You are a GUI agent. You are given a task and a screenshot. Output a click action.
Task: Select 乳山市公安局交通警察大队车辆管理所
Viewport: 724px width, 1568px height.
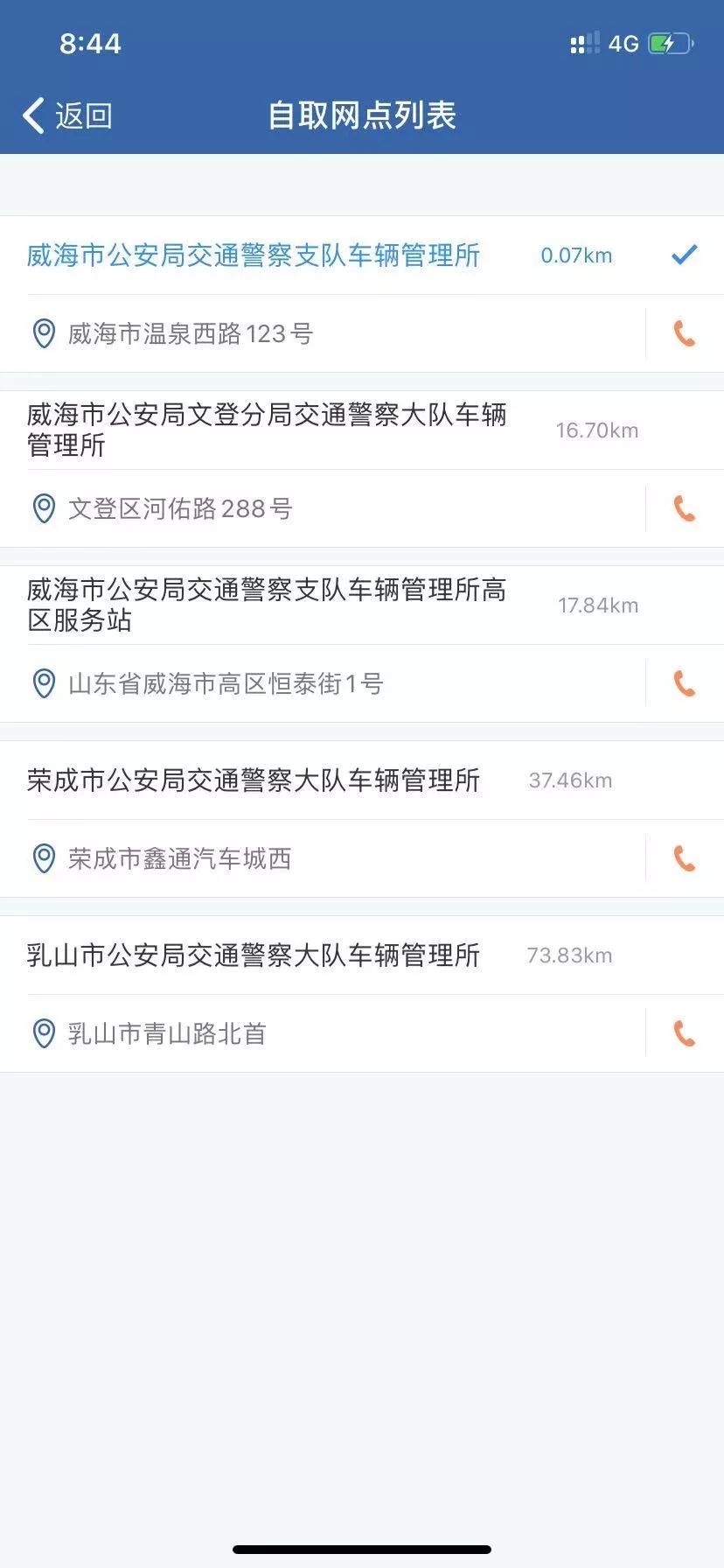pos(254,955)
